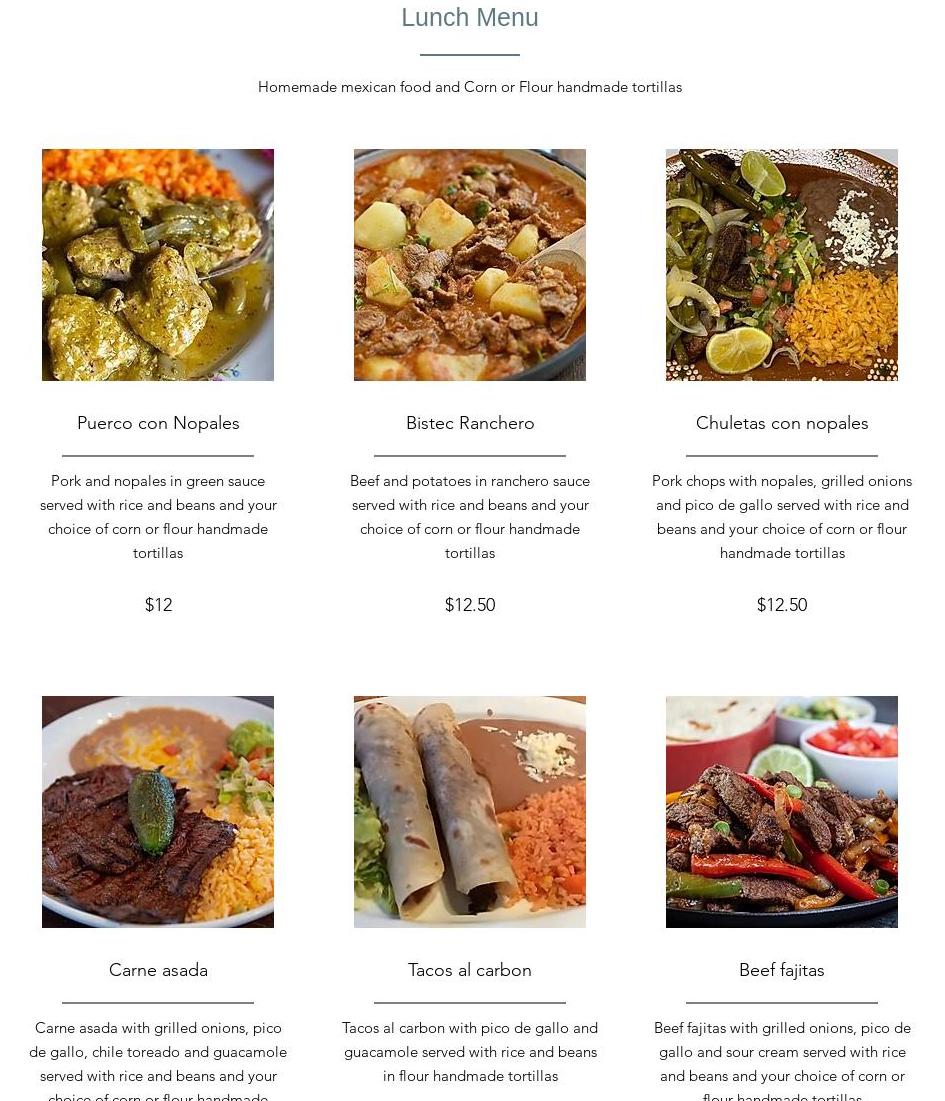Screen dimensions: 945x1101
Task: Open the Puerco con Nopales dish photo
Action: pyautogui.click(x=158, y=265)
